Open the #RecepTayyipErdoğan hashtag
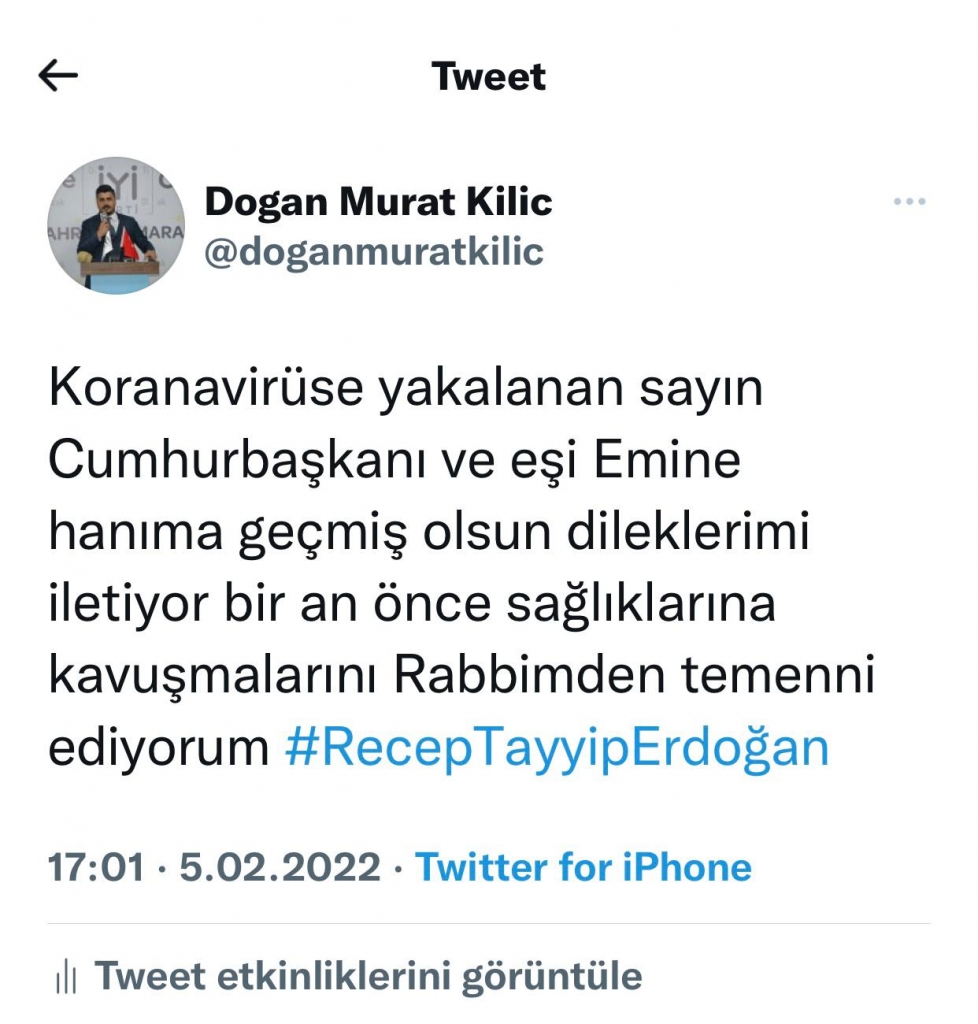 click(557, 747)
